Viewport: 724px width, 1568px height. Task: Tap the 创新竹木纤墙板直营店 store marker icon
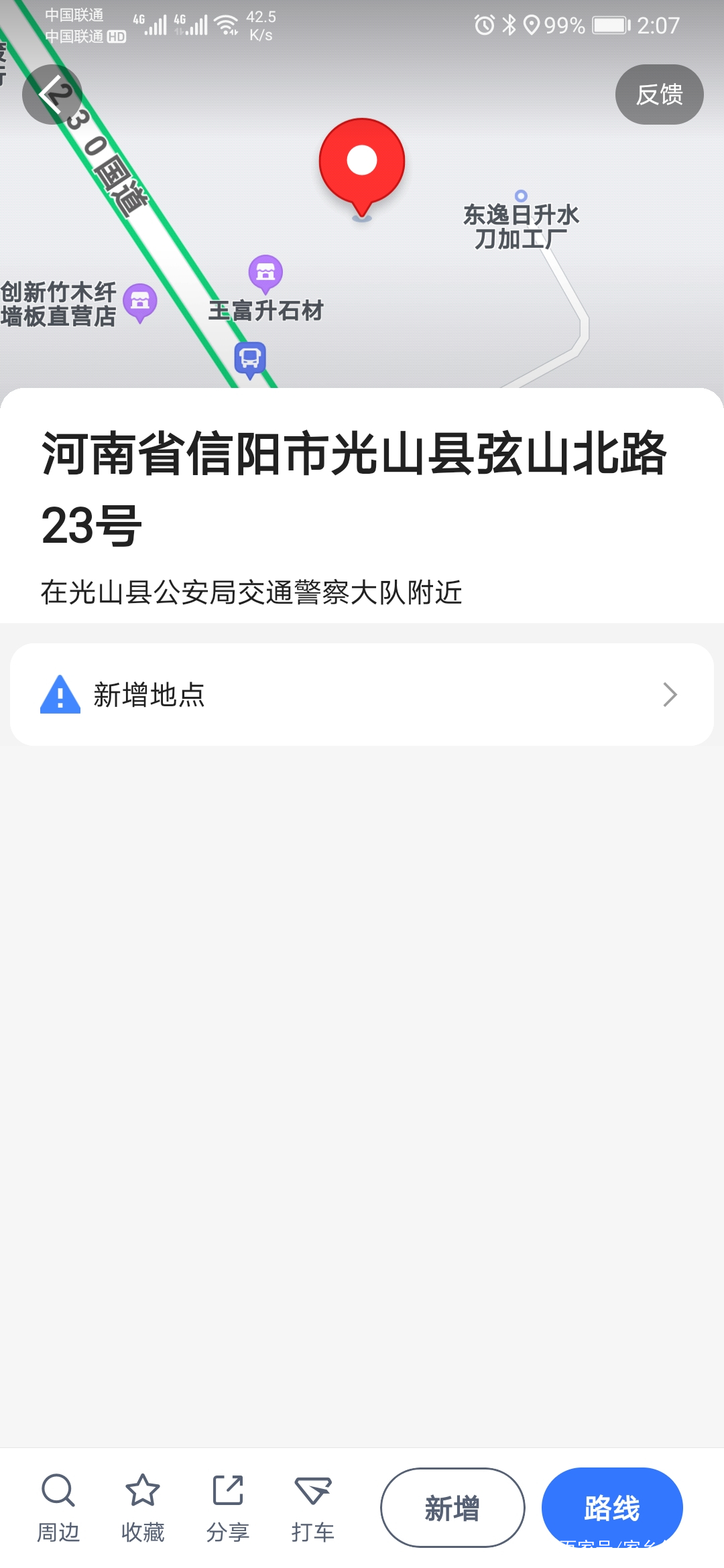(x=140, y=302)
